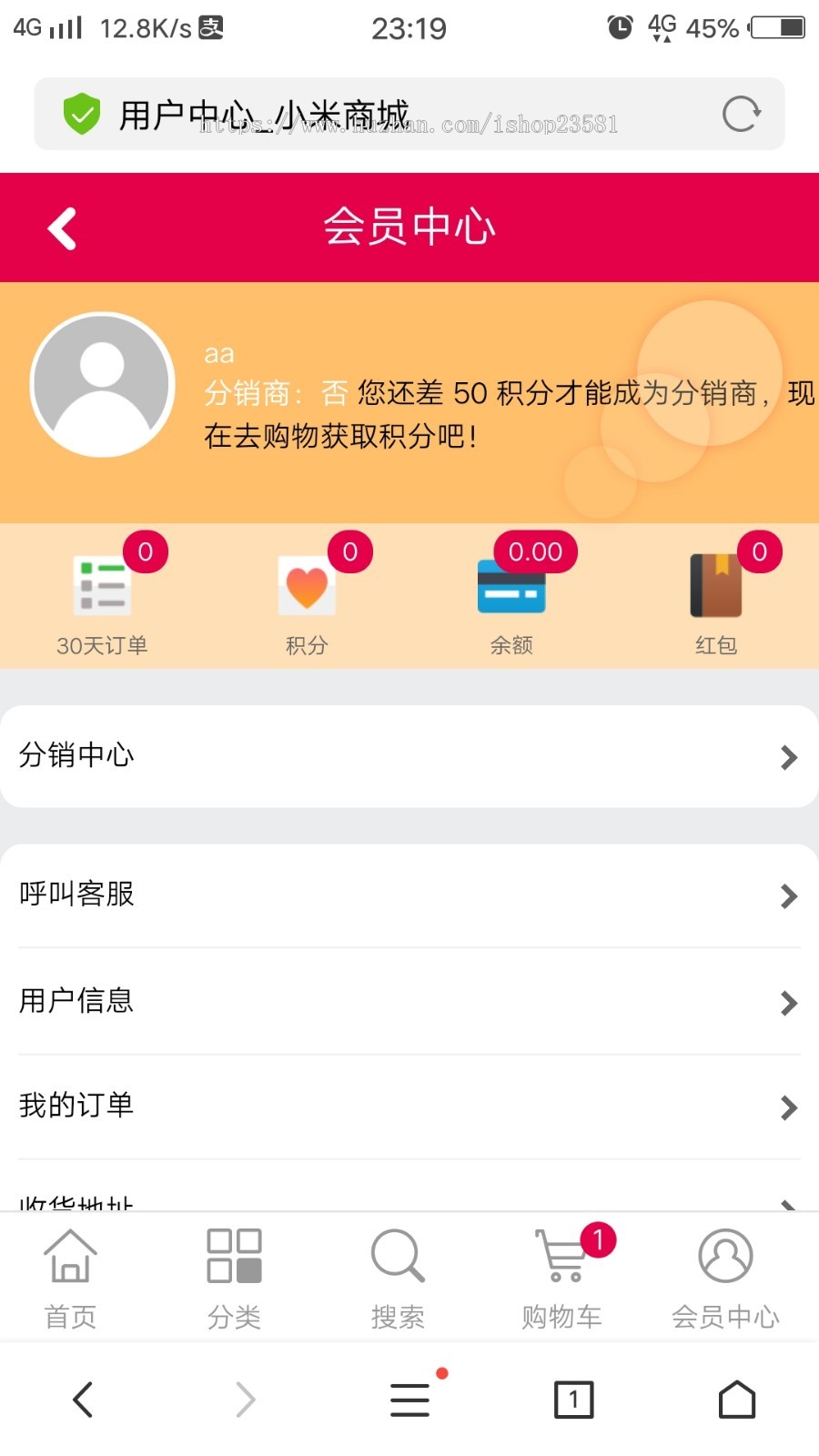Tap the green security shield icon
819x1456 pixels.
(x=81, y=113)
